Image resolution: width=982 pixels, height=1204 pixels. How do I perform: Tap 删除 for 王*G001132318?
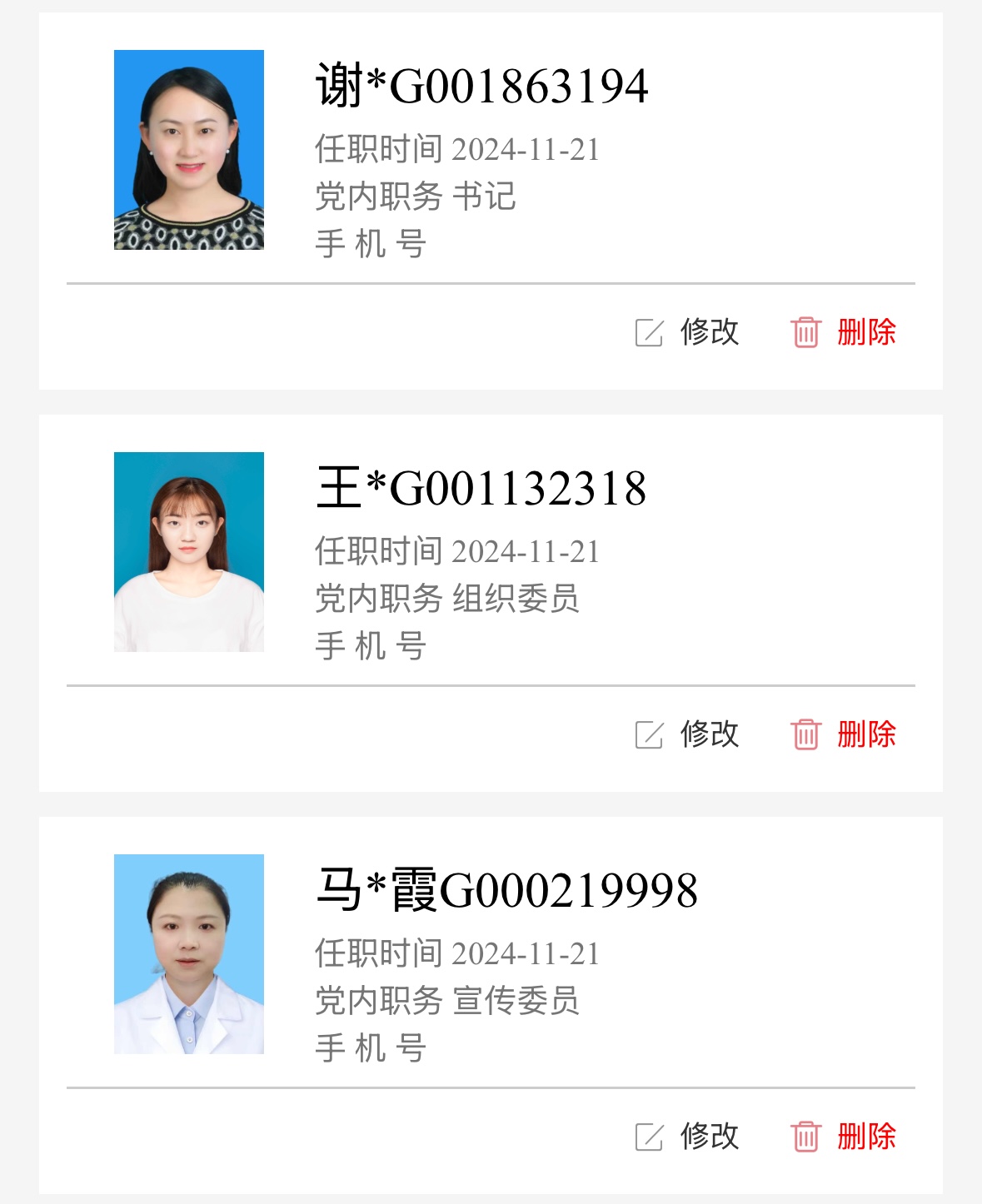coord(843,734)
